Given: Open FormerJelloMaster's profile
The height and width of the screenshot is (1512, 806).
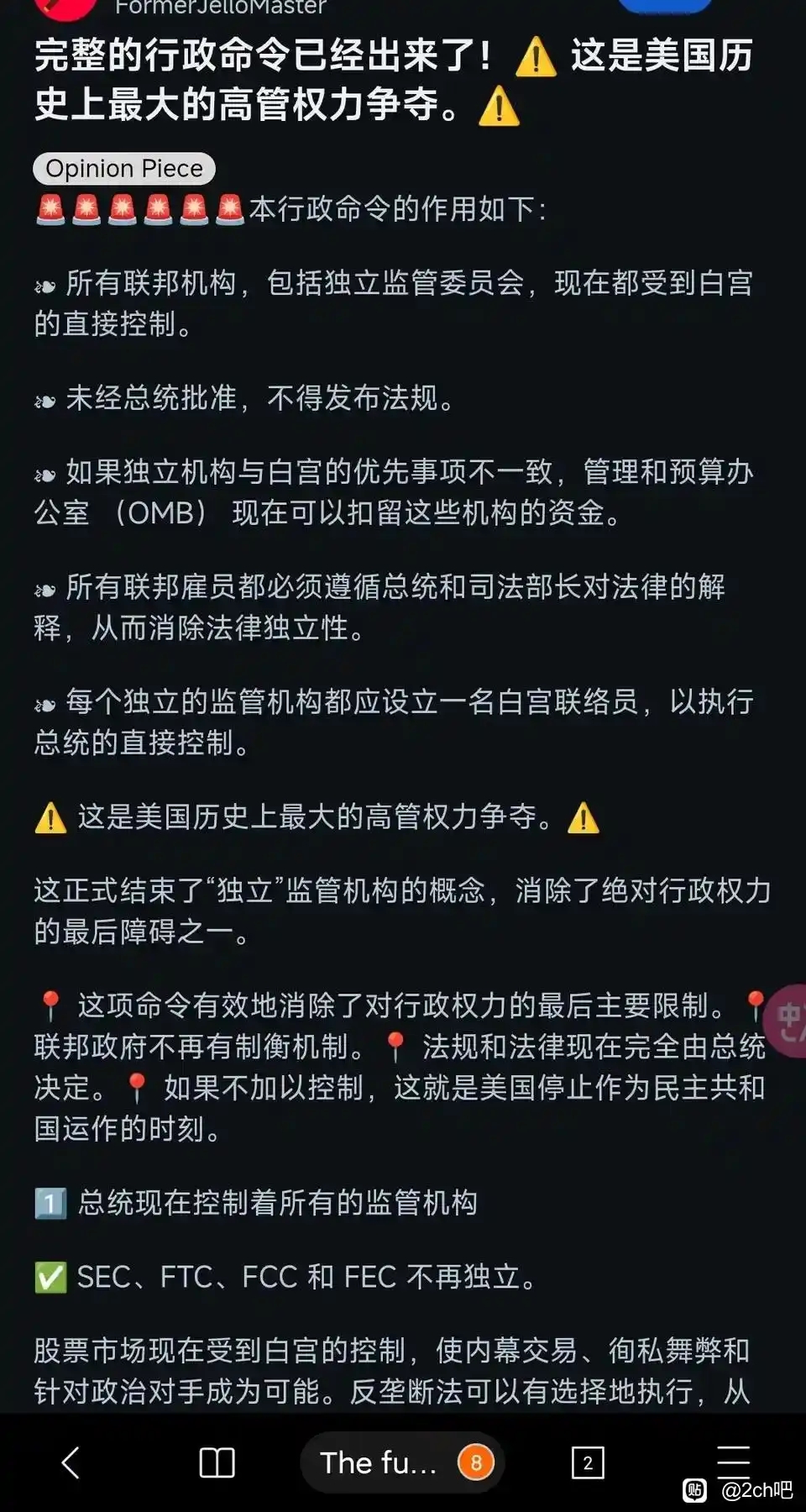Looking at the screenshot, I should pyautogui.click(x=220, y=8).
